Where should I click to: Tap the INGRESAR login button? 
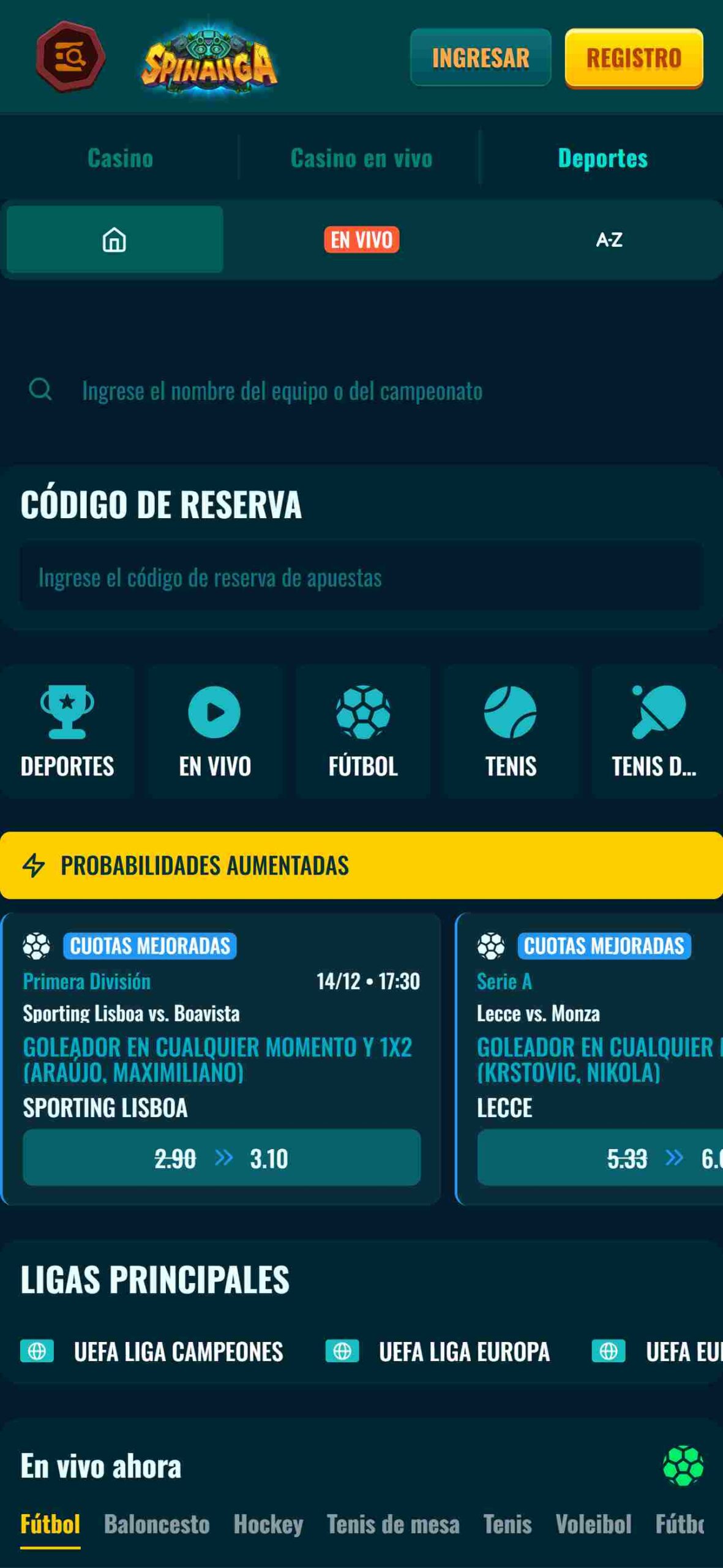pos(480,58)
